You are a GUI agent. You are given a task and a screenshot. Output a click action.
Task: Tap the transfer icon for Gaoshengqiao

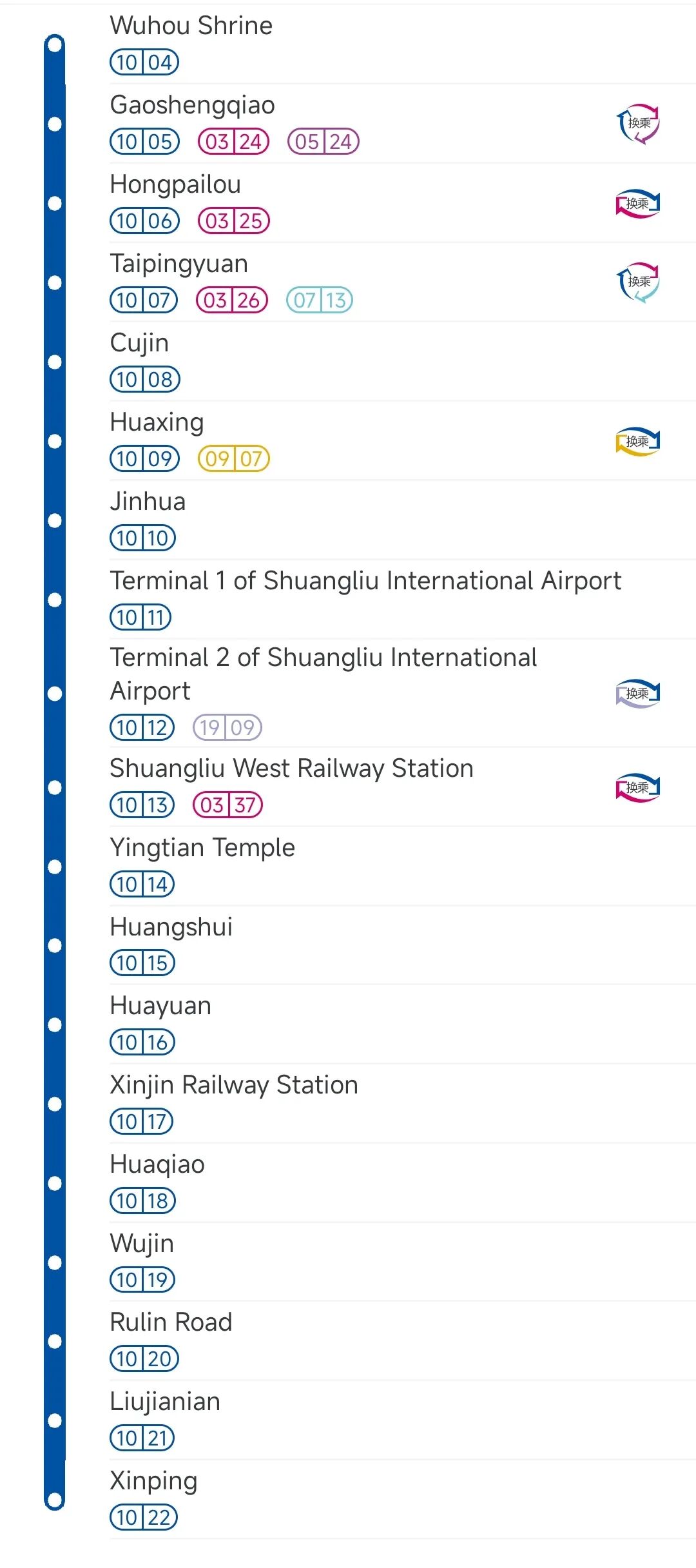[638, 123]
